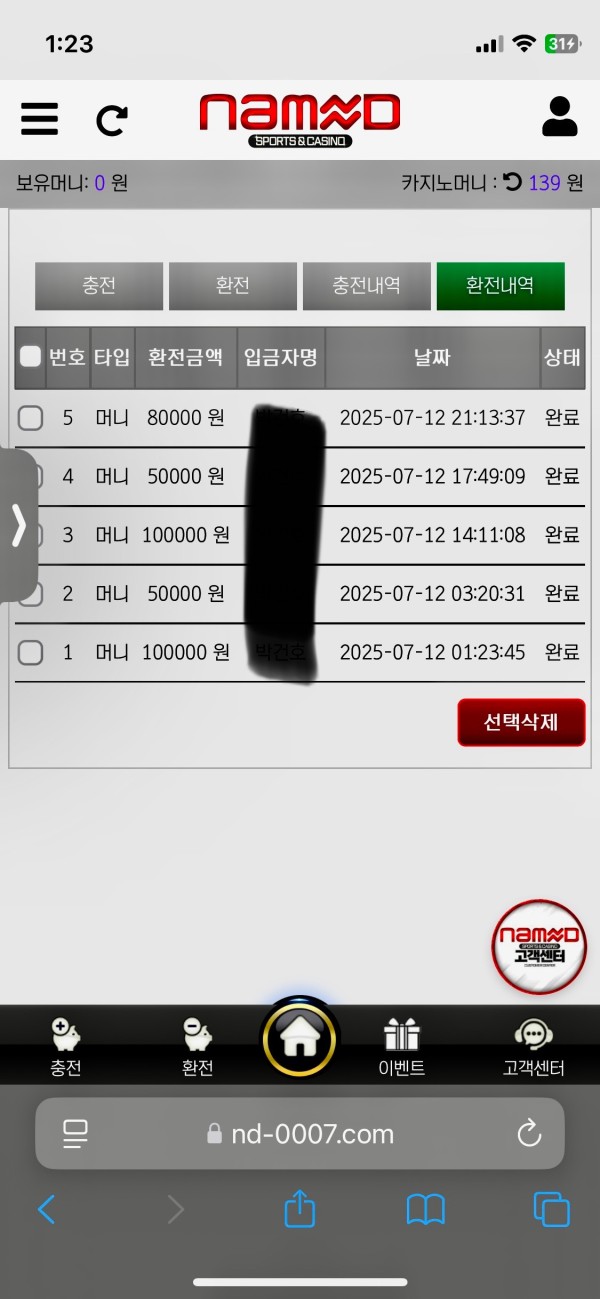
Task: Switch to the 환전 tab
Action: coord(233,286)
